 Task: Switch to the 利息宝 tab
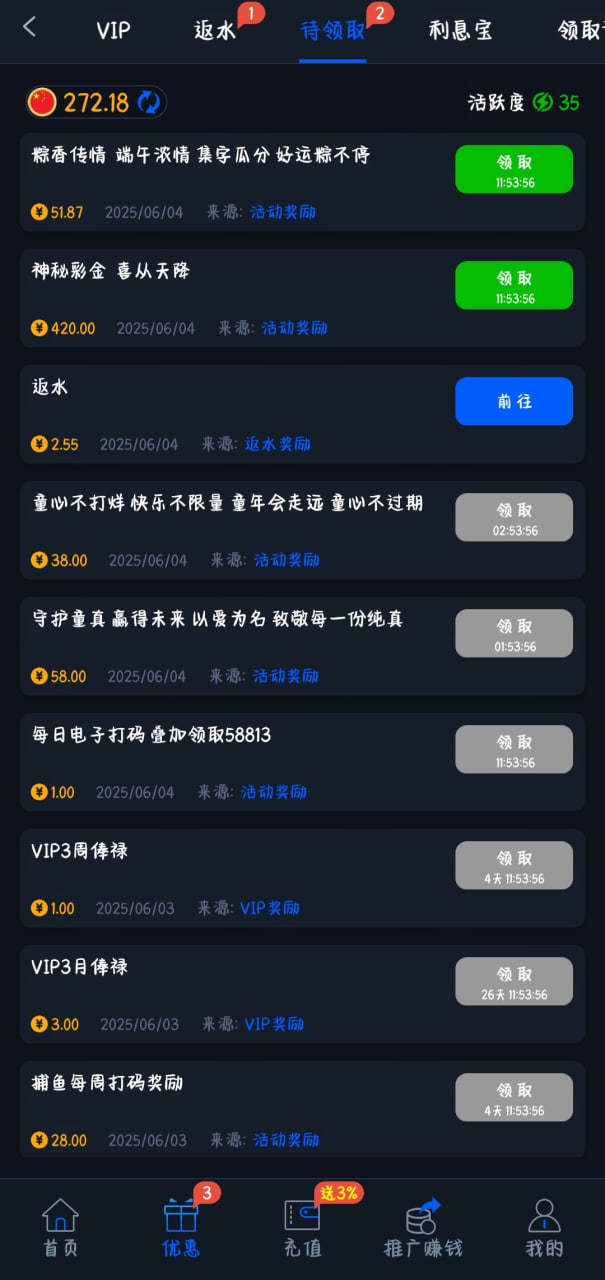tap(460, 30)
